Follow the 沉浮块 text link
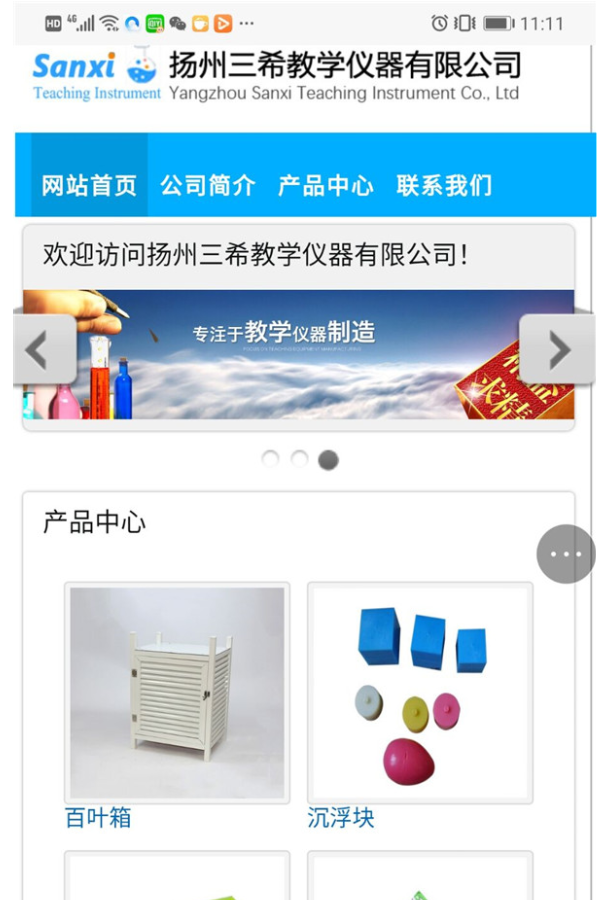600x900 pixels. click(x=341, y=818)
